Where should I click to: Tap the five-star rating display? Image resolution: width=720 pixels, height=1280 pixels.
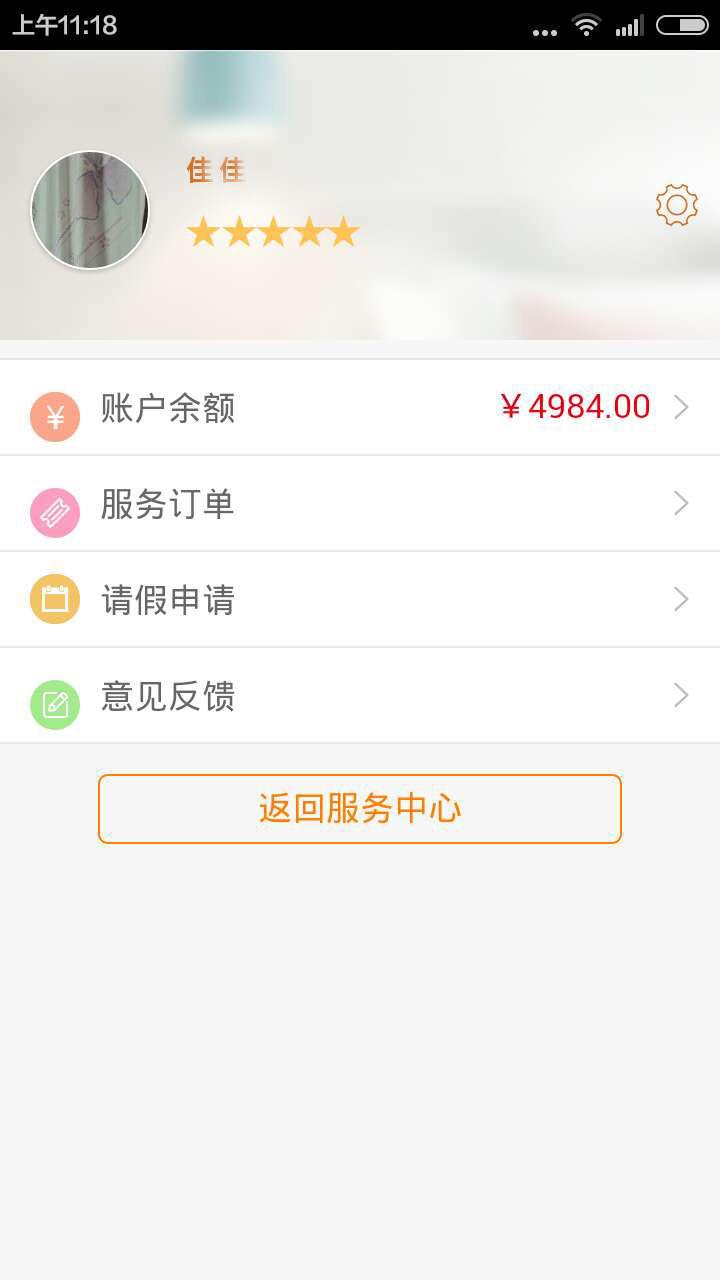[273, 231]
